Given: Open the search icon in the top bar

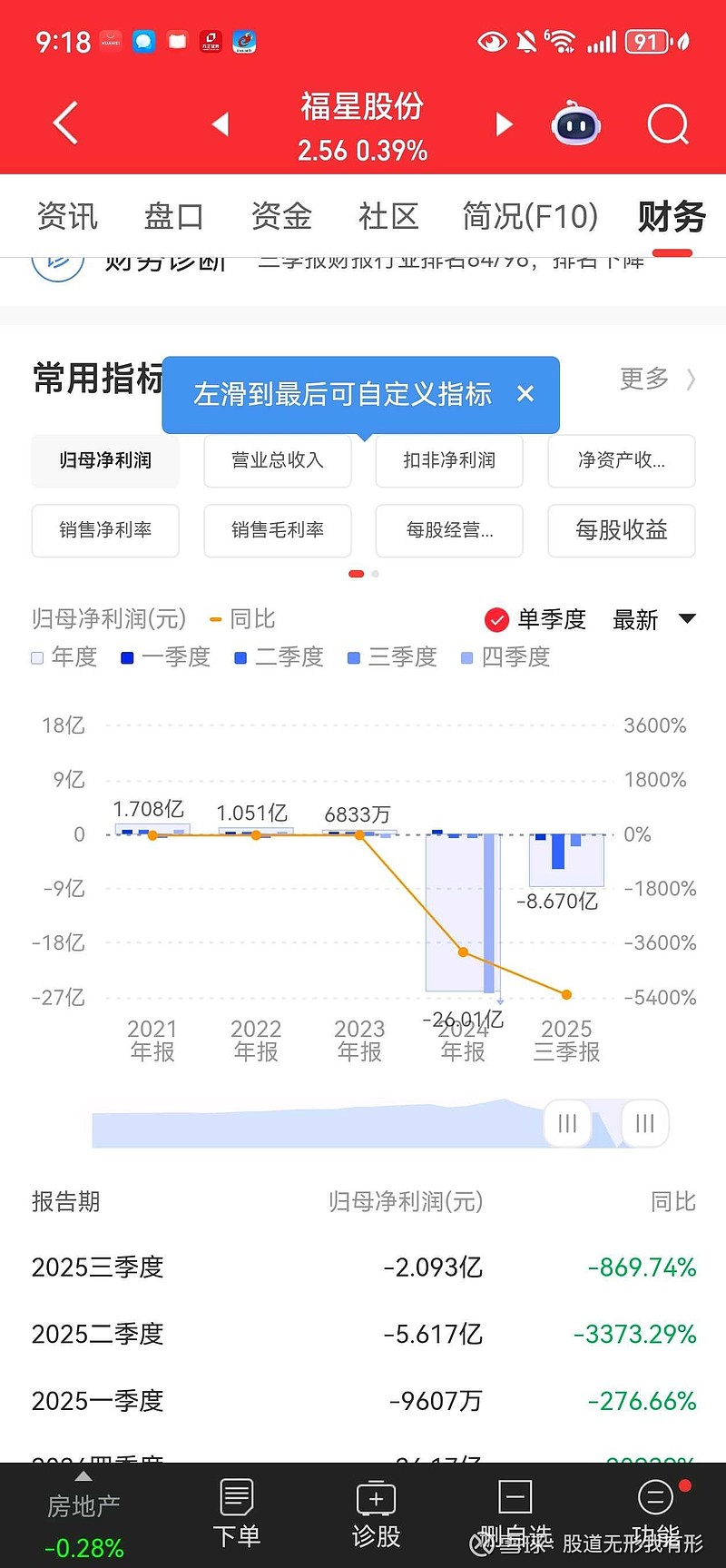Looking at the screenshot, I should (667, 124).
